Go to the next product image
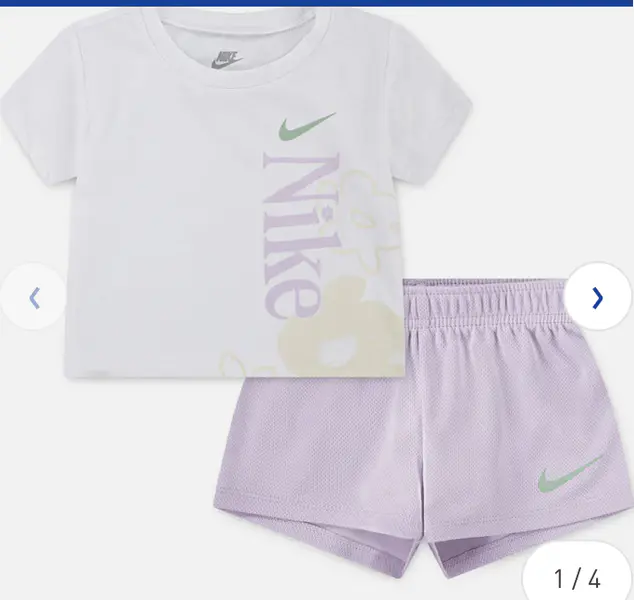The height and width of the screenshot is (600, 634). (597, 297)
